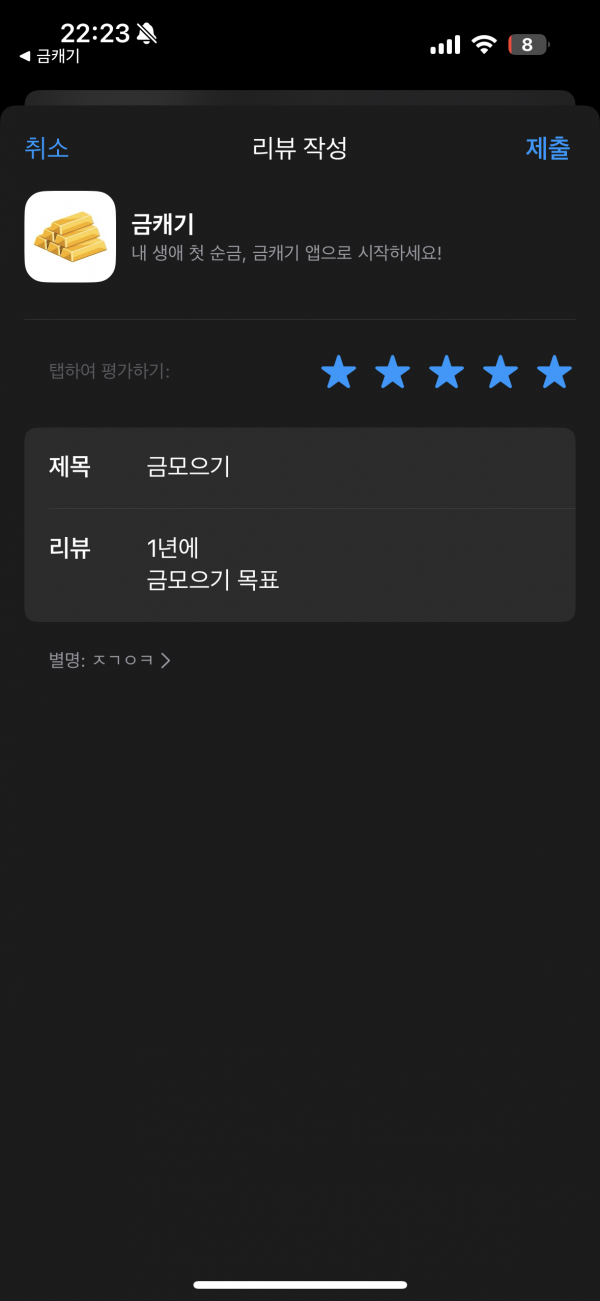600x1301 pixels.
Task: Set rating to two stars
Action: (393, 372)
